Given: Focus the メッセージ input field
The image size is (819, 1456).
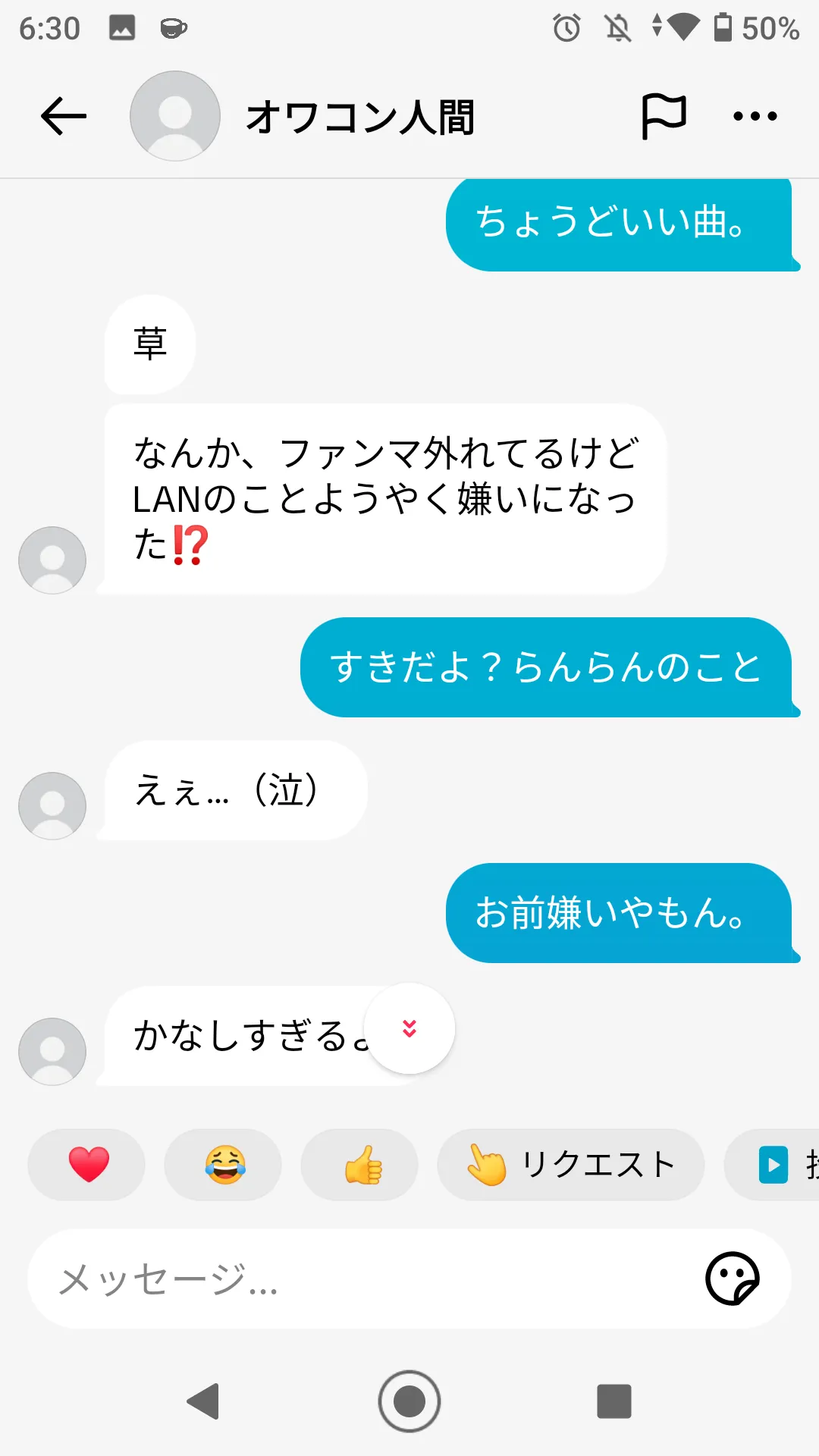Looking at the screenshot, I should (364, 1279).
